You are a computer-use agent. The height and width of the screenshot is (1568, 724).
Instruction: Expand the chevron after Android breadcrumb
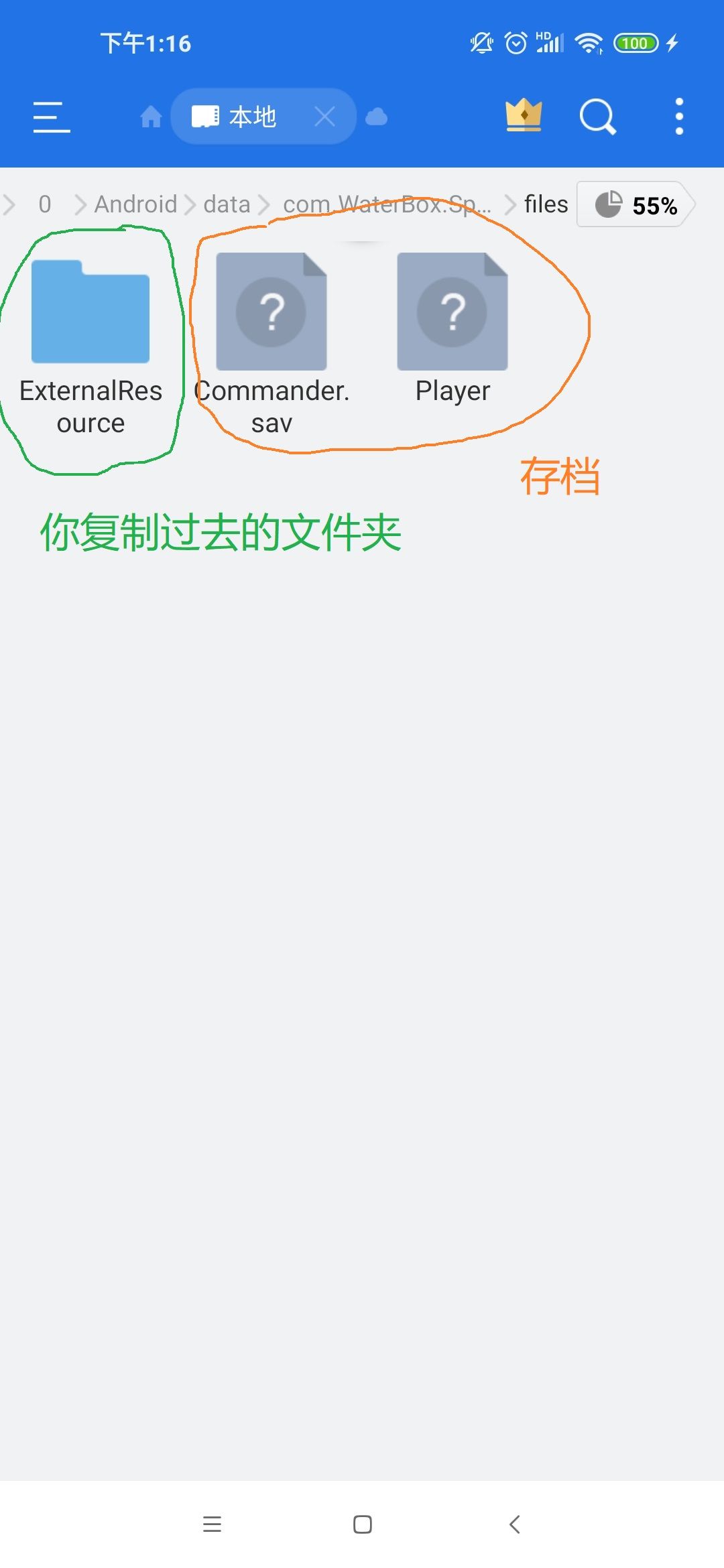click(190, 204)
